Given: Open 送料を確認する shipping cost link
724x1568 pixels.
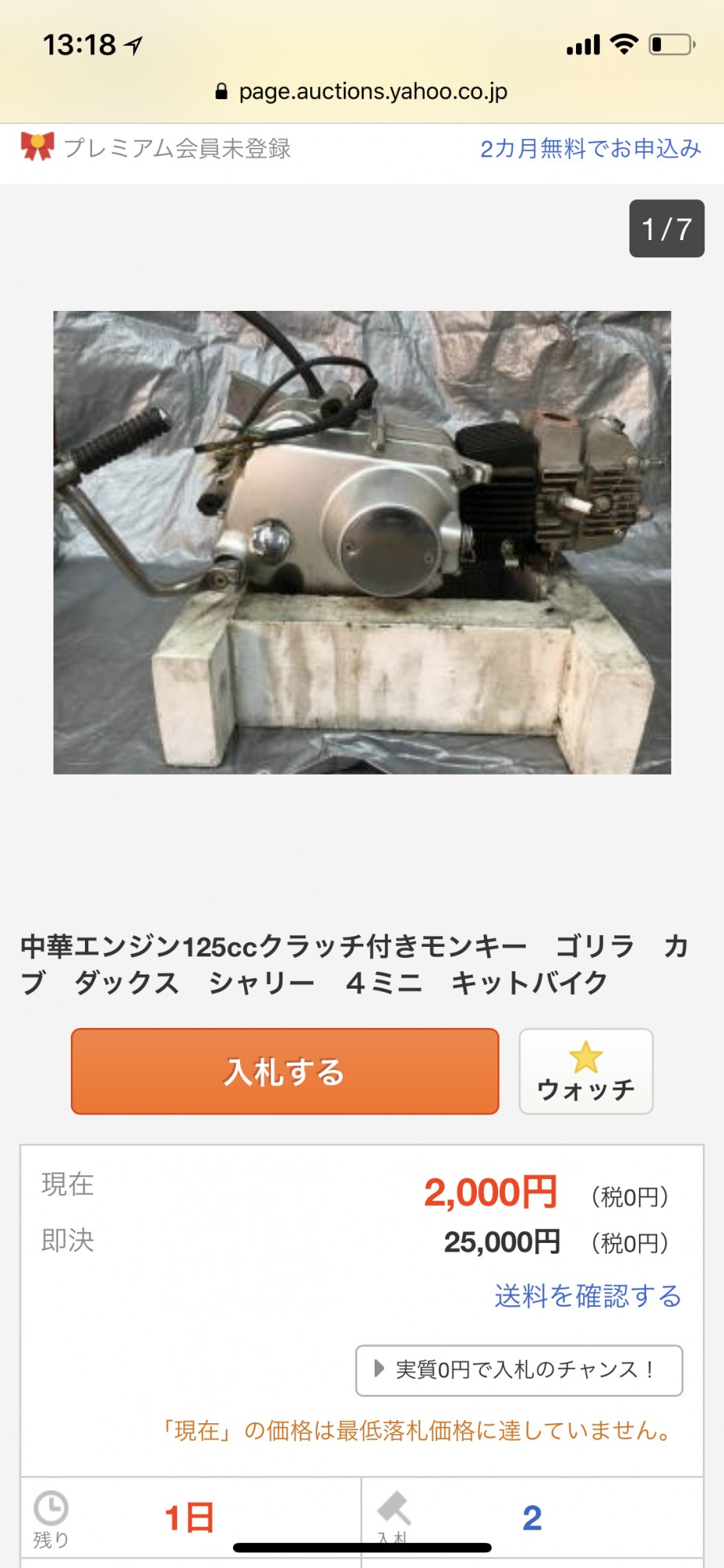Looking at the screenshot, I should (588, 1296).
